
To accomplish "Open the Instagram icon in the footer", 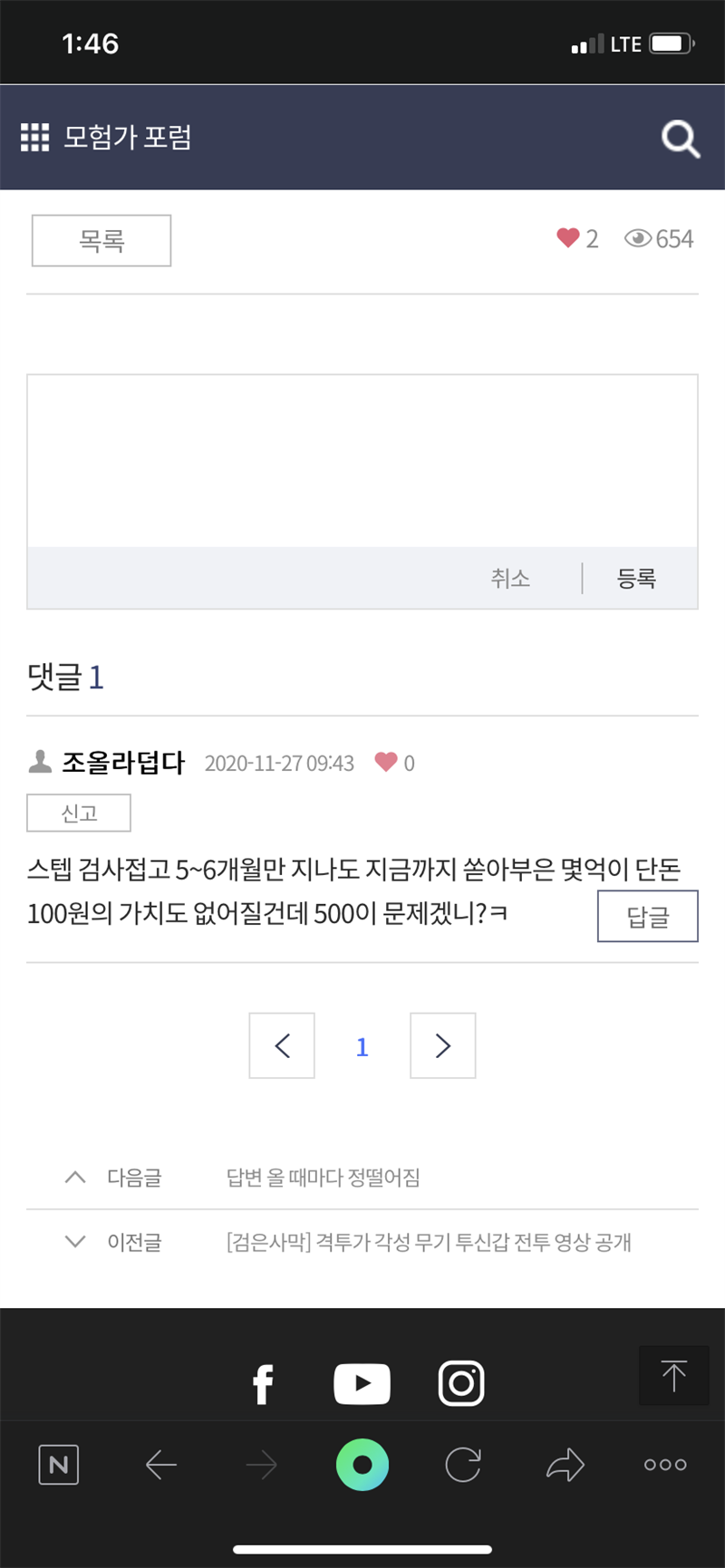I will pos(461,1383).
